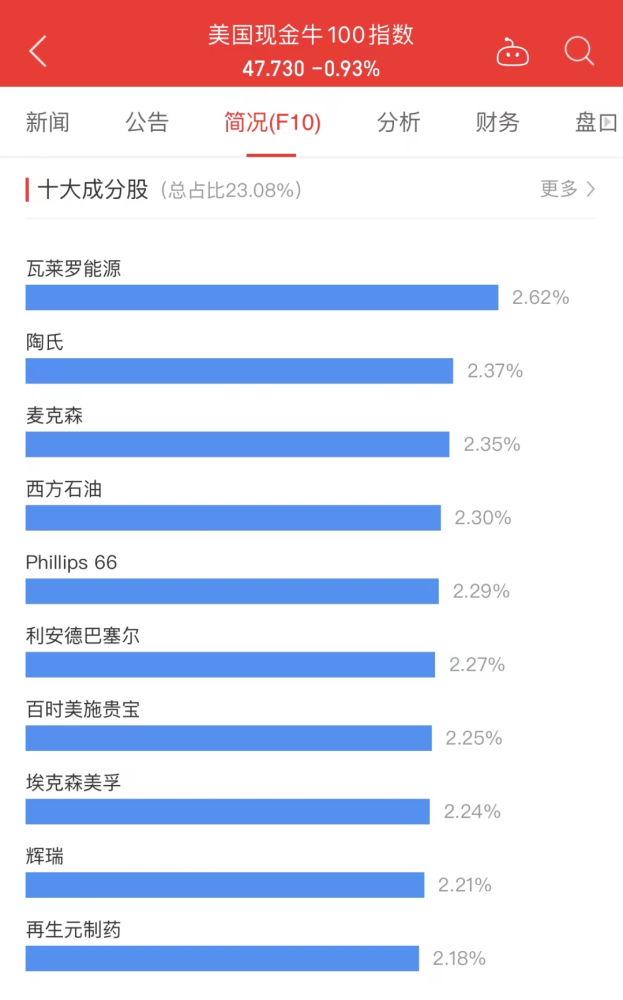Image resolution: width=623 pixels, height=1000 pixels.
Task: Select the 简况(F10) tab
Action: click(272, 122)
